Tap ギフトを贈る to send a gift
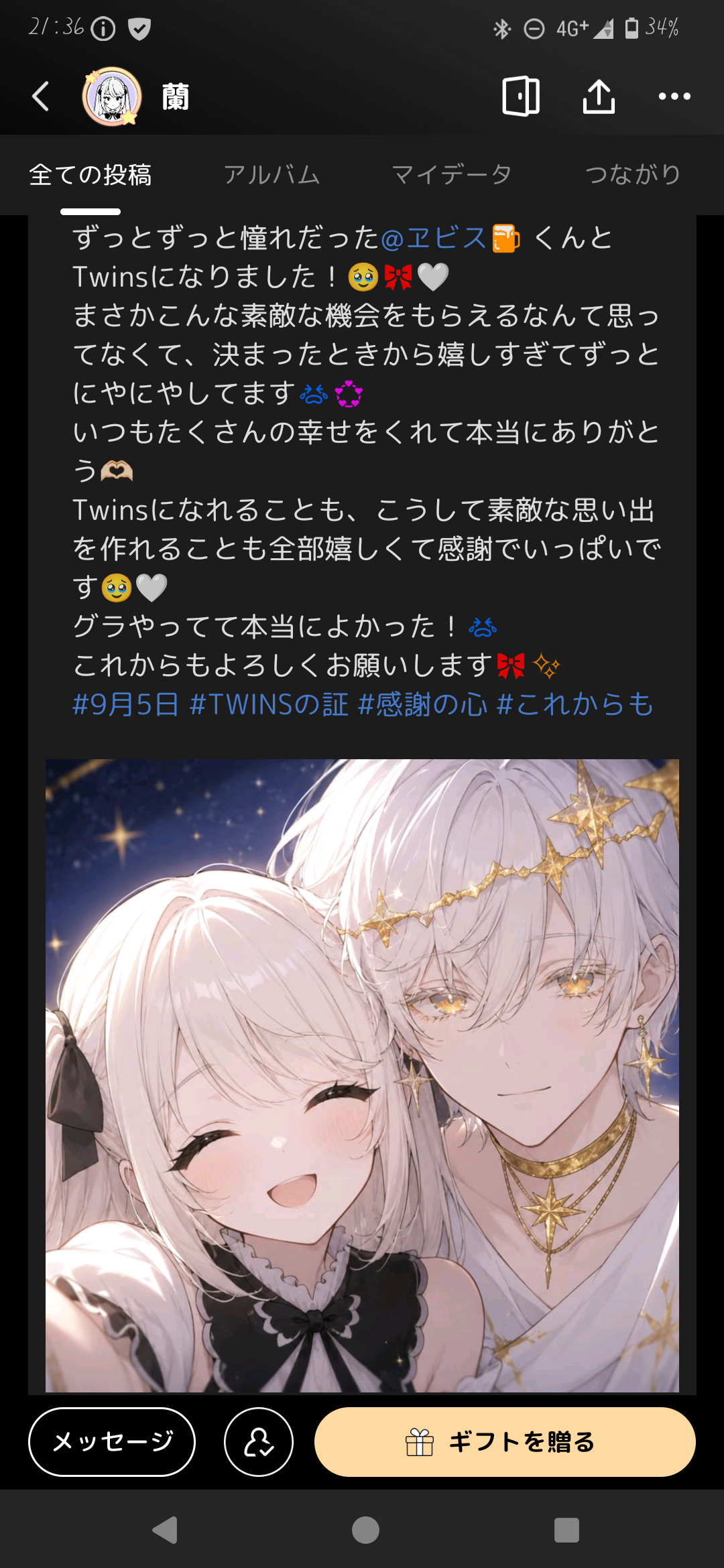 click(505, 1442)
